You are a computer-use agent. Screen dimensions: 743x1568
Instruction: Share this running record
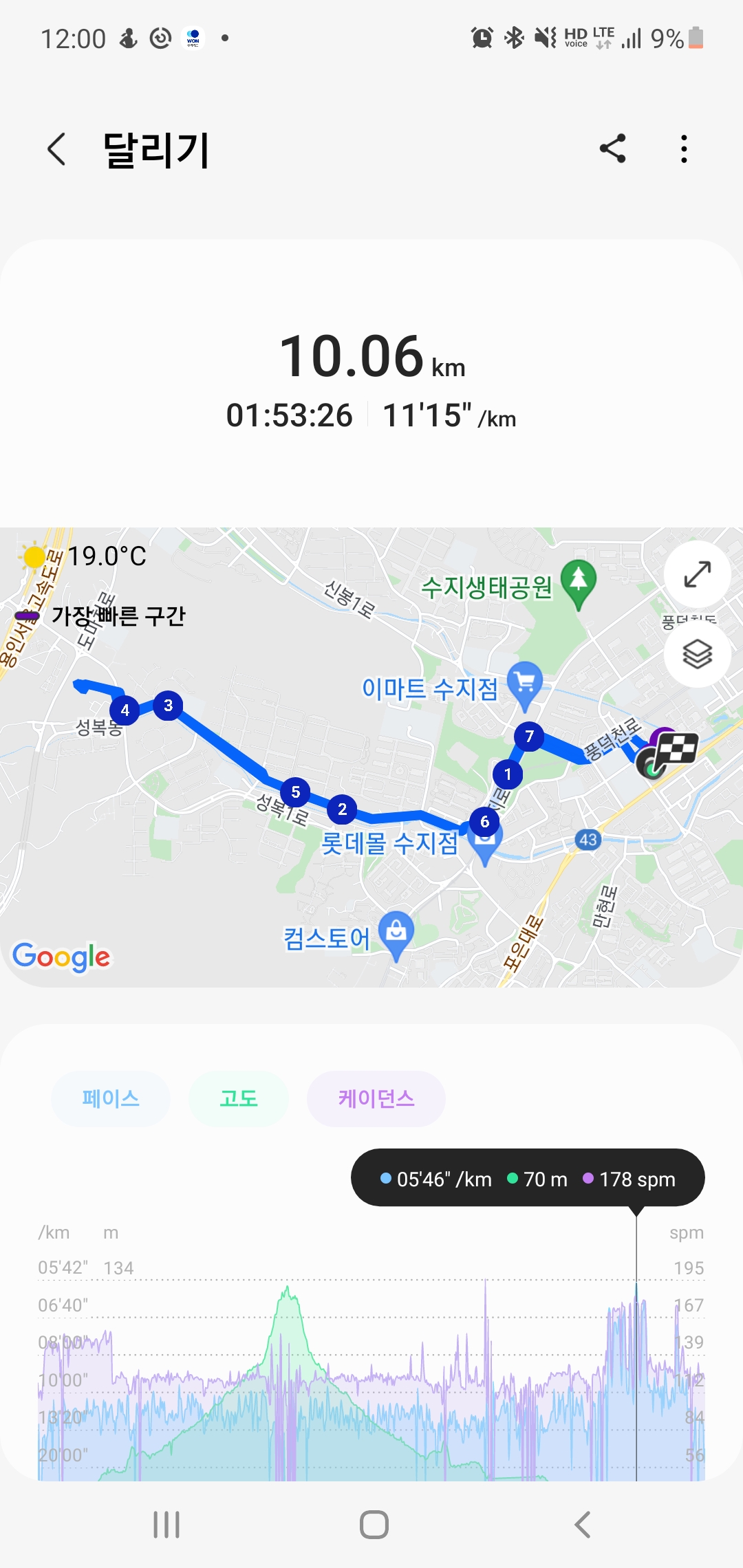click(x=612, y=149)
